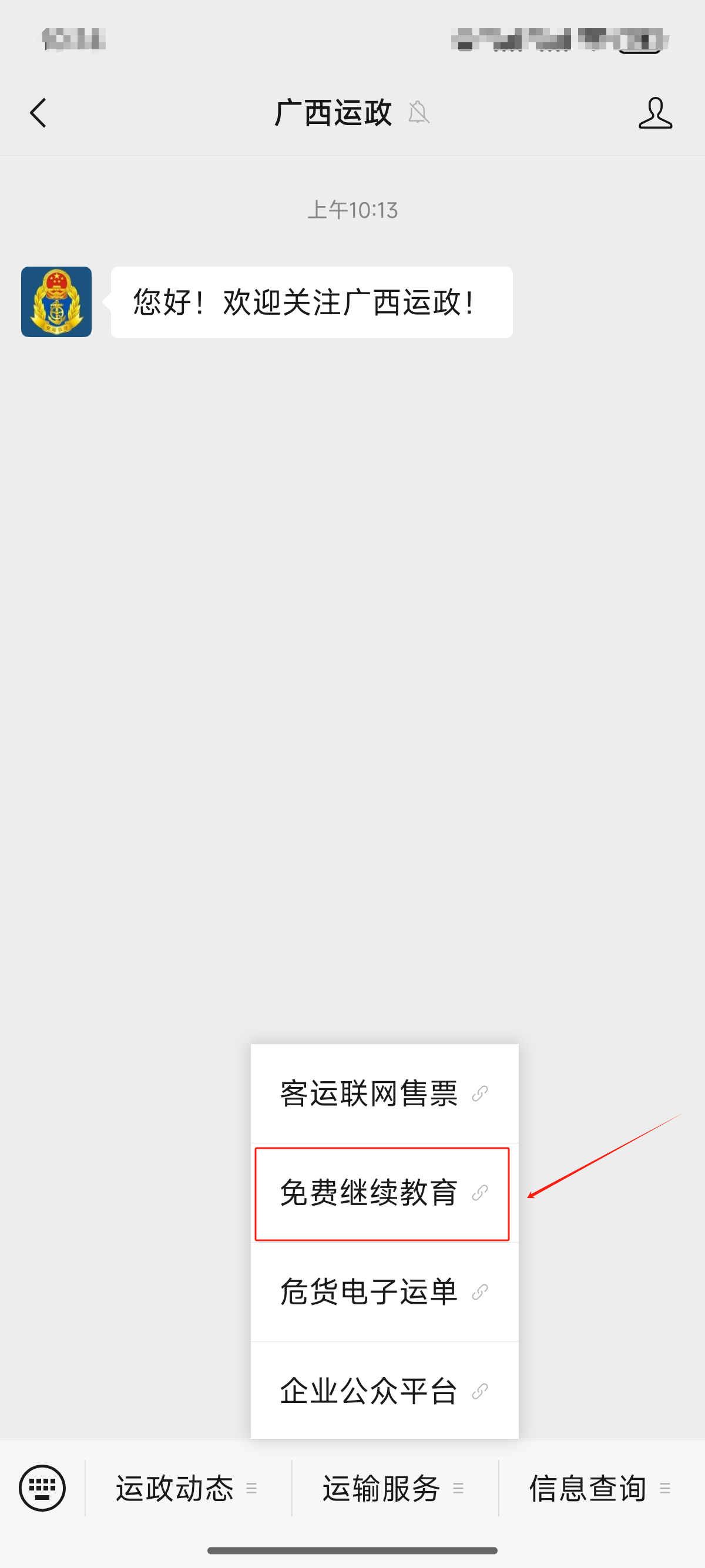Expand the 运政动态 menu
This screenshot has width=705, height=1568.
[x=188, y=1488]
